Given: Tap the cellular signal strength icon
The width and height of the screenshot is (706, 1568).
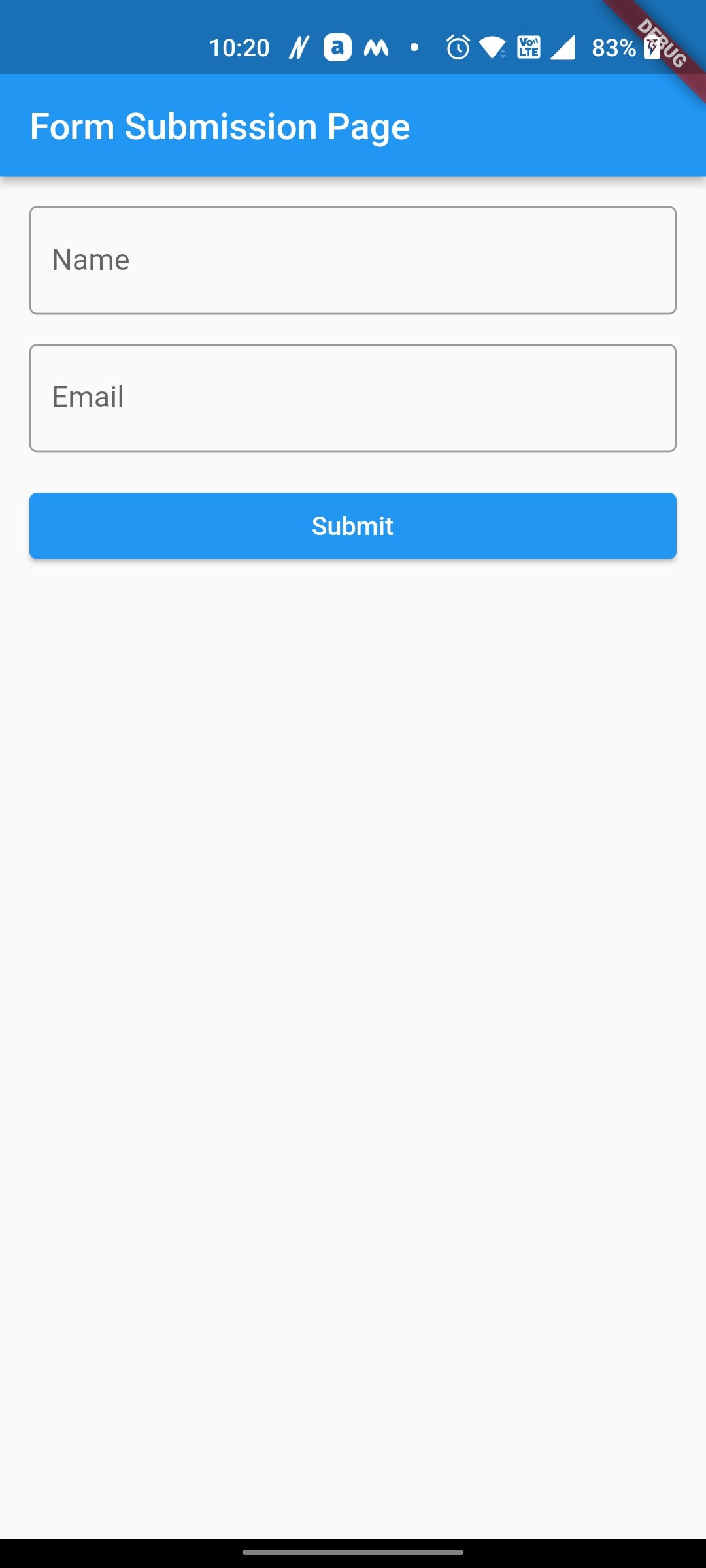Looking at the screenshot, I should click(563, 47).
